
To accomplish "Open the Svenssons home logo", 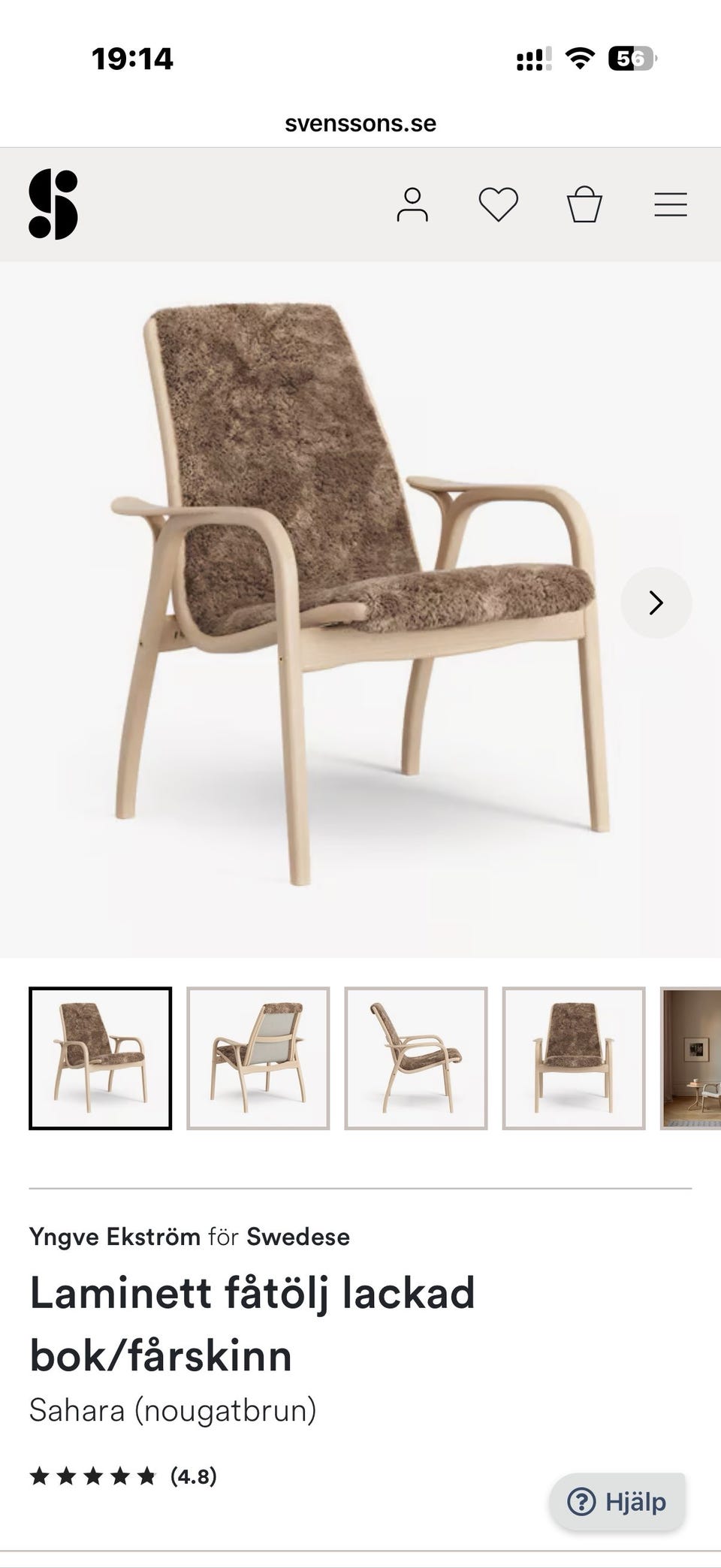I will pos(53,204).
